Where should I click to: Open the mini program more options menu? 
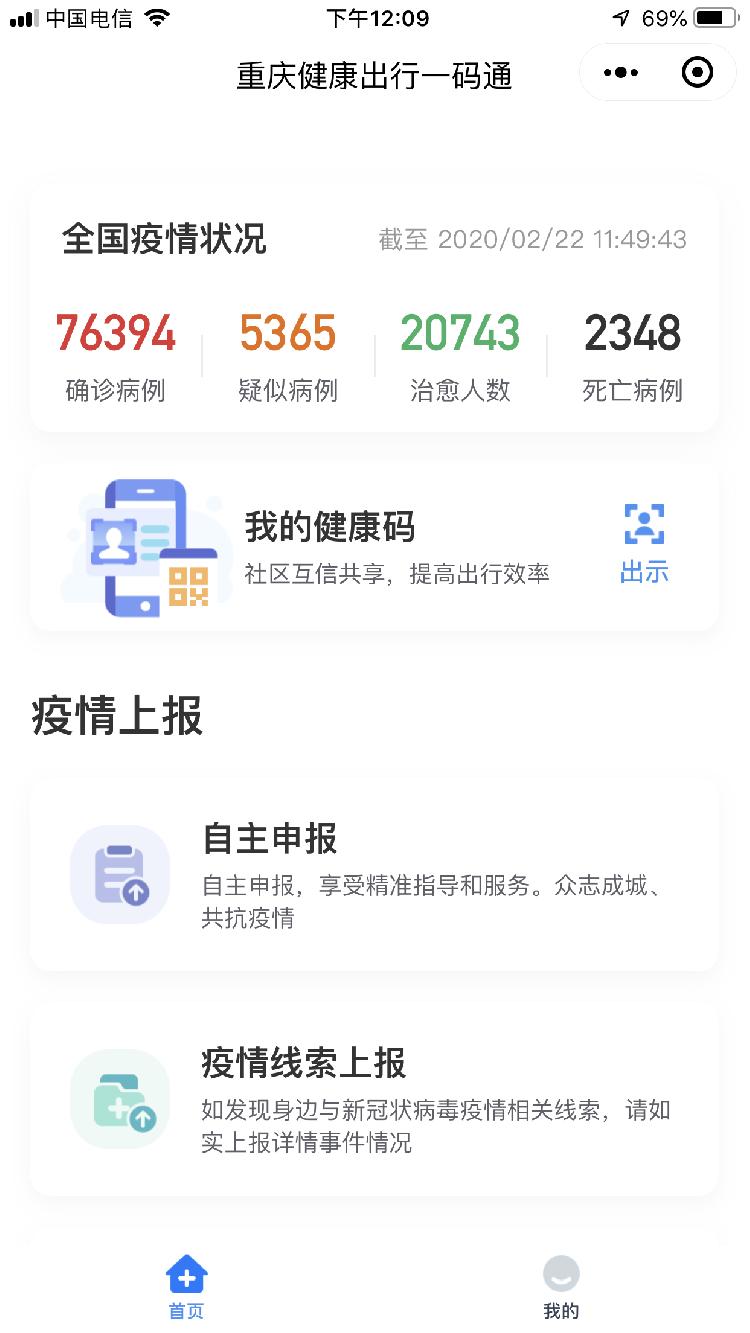621,73
